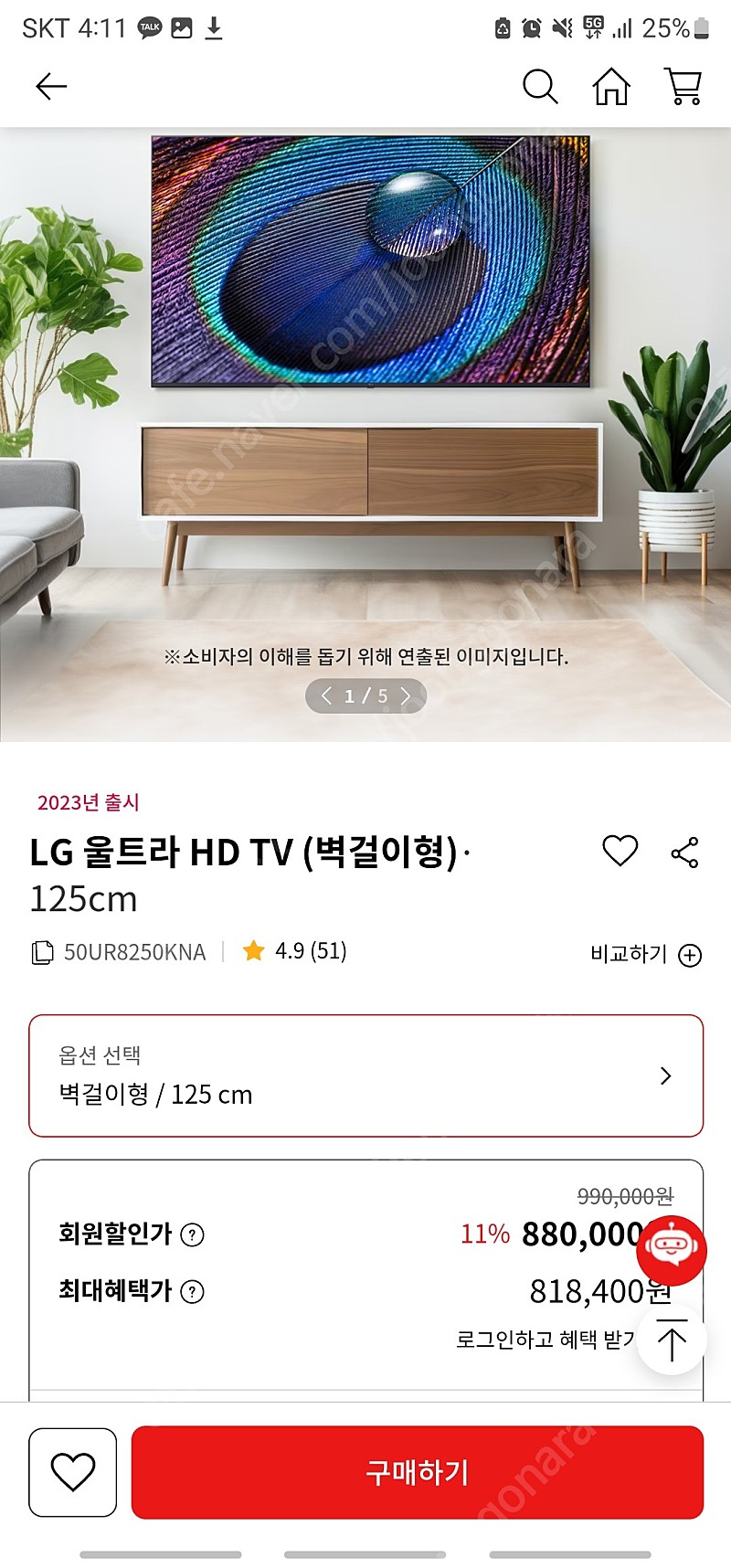Go to home via home icon
731x1568 pixels.
[610, 87]
